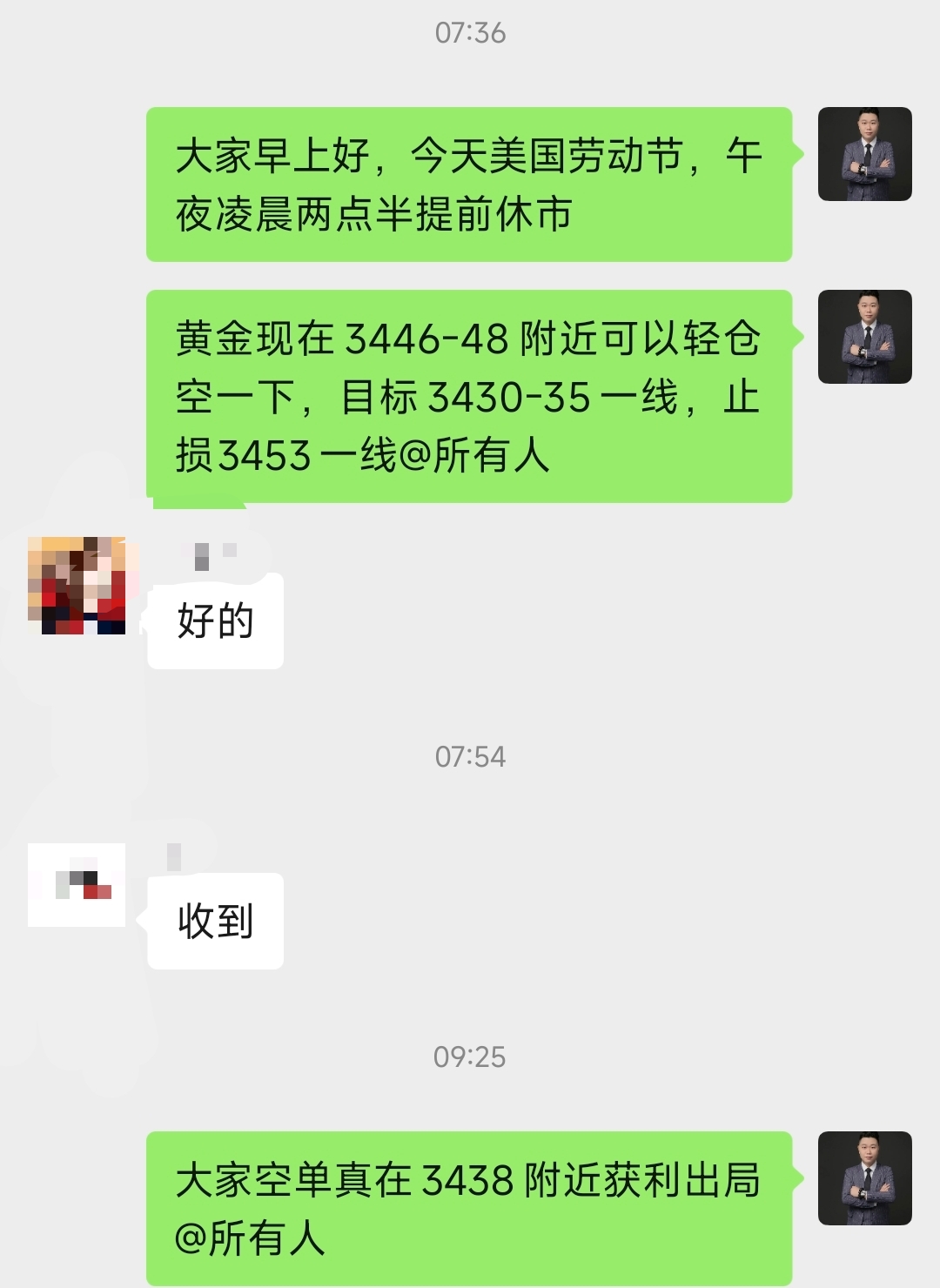Image resolution: width=940 pixels, height=1288 pixels.
Task: Open avatar beside the 空单3438获利出局 message
Action: (864, 1178)
